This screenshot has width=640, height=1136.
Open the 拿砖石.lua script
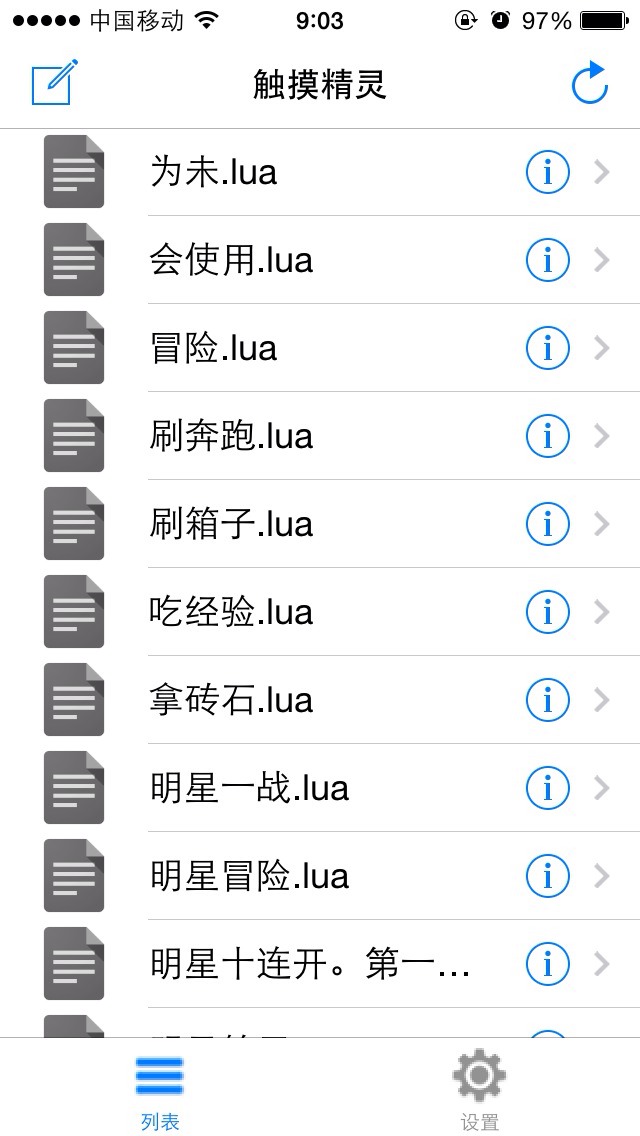(320, 700)
